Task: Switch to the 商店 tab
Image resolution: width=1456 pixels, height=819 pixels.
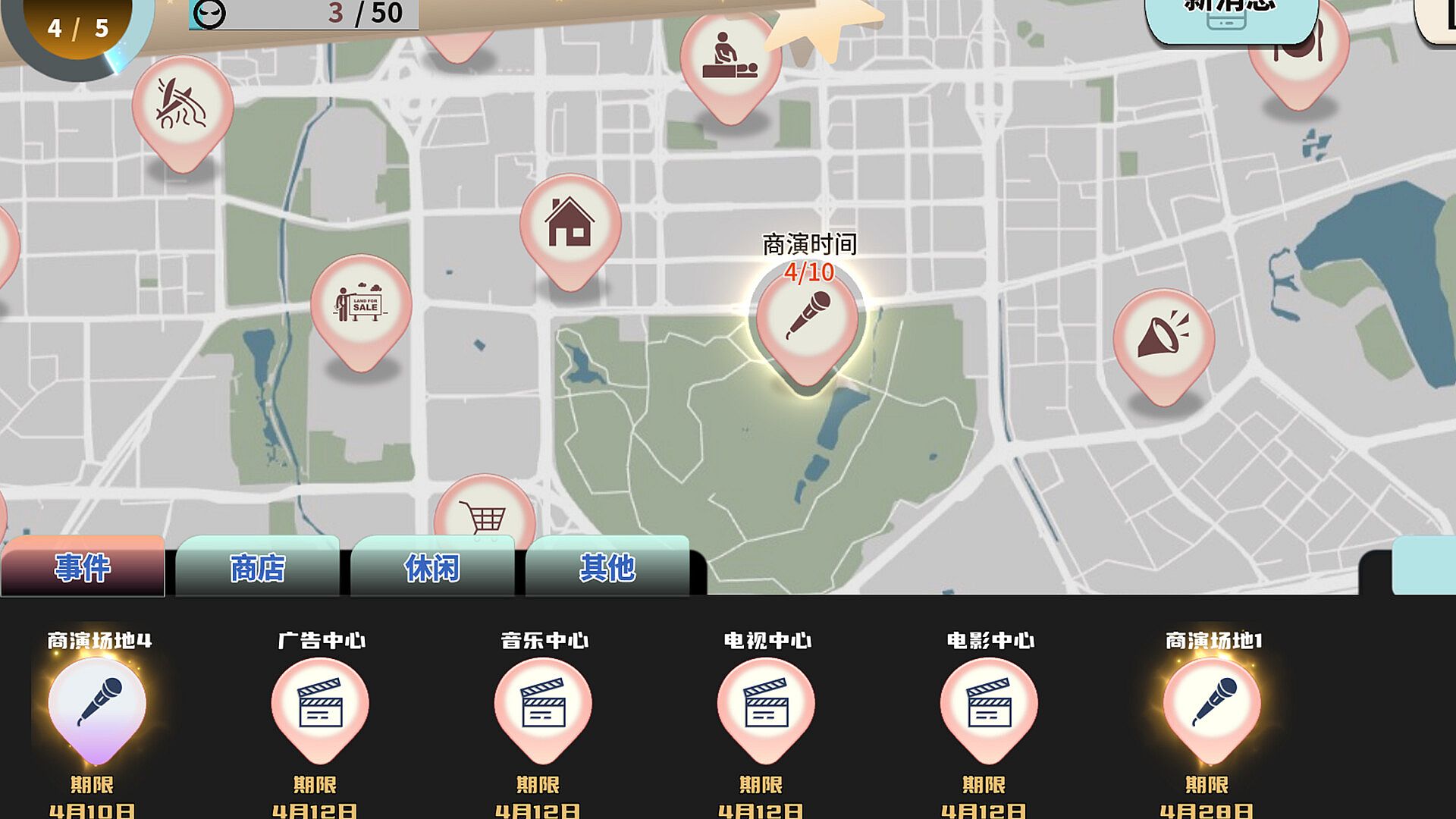Action: [x=257, y=567]
